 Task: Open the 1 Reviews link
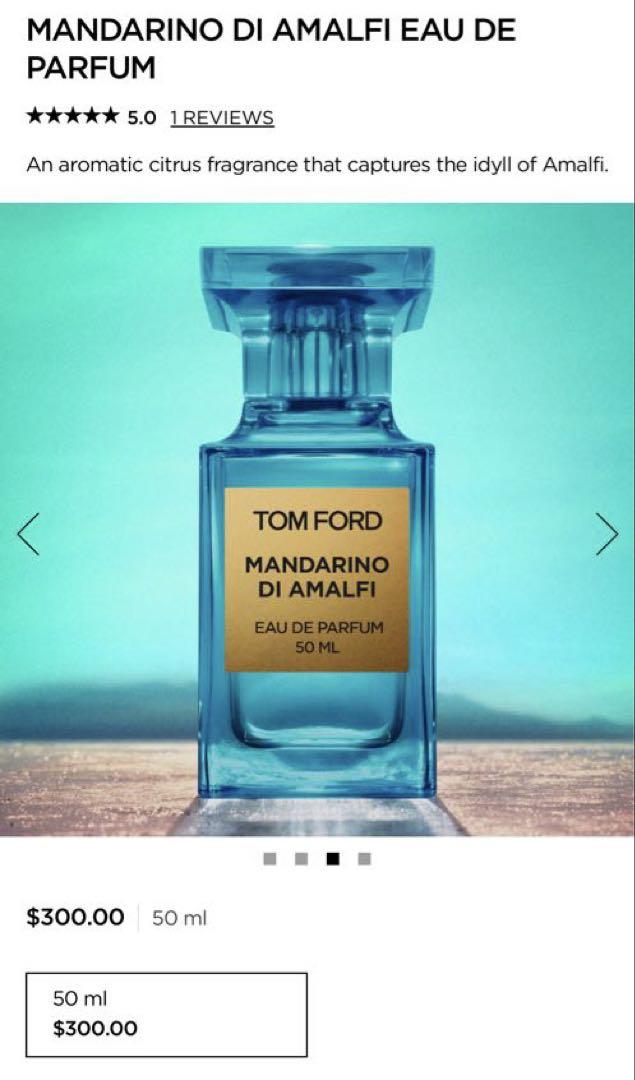(221, 118)
